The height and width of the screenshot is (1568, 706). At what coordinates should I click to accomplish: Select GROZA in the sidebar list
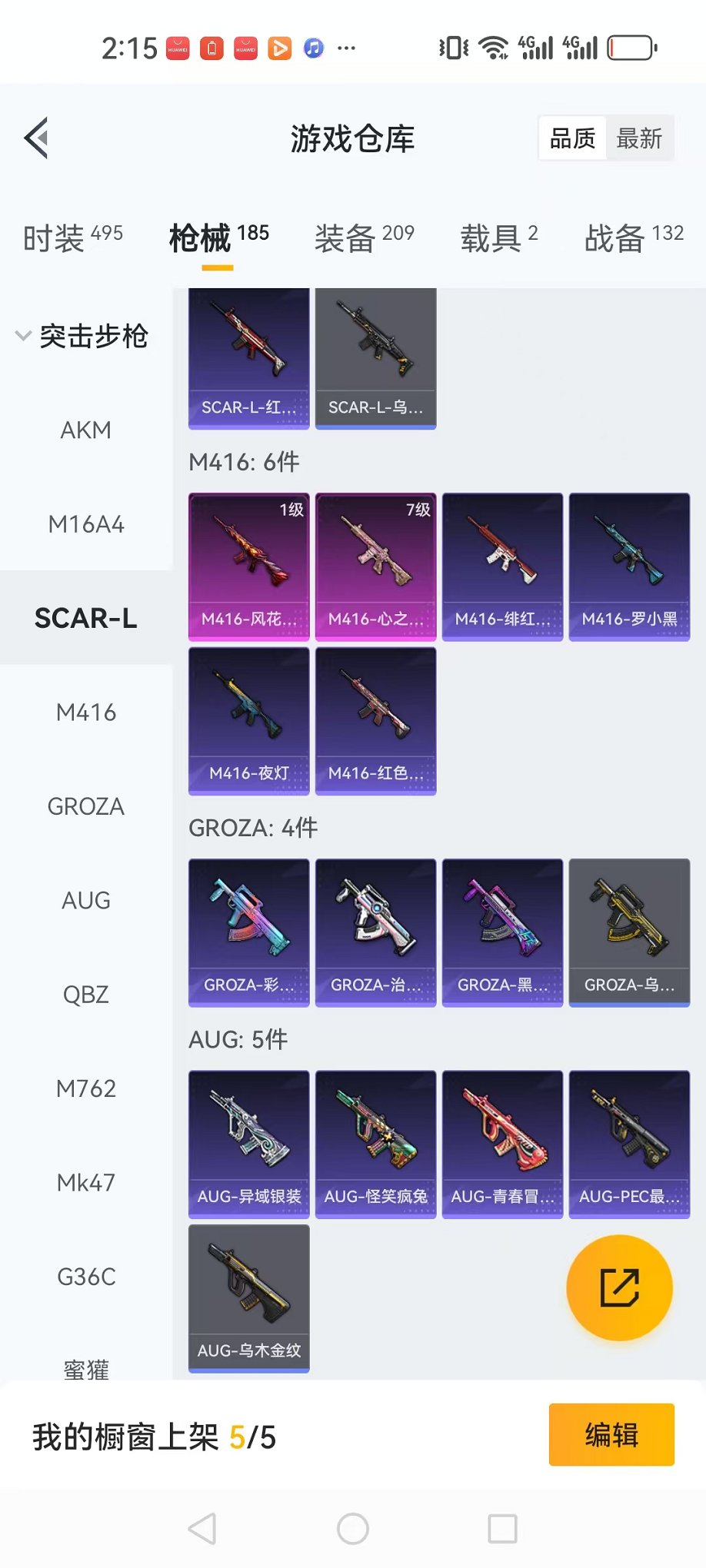click(86, 806)
